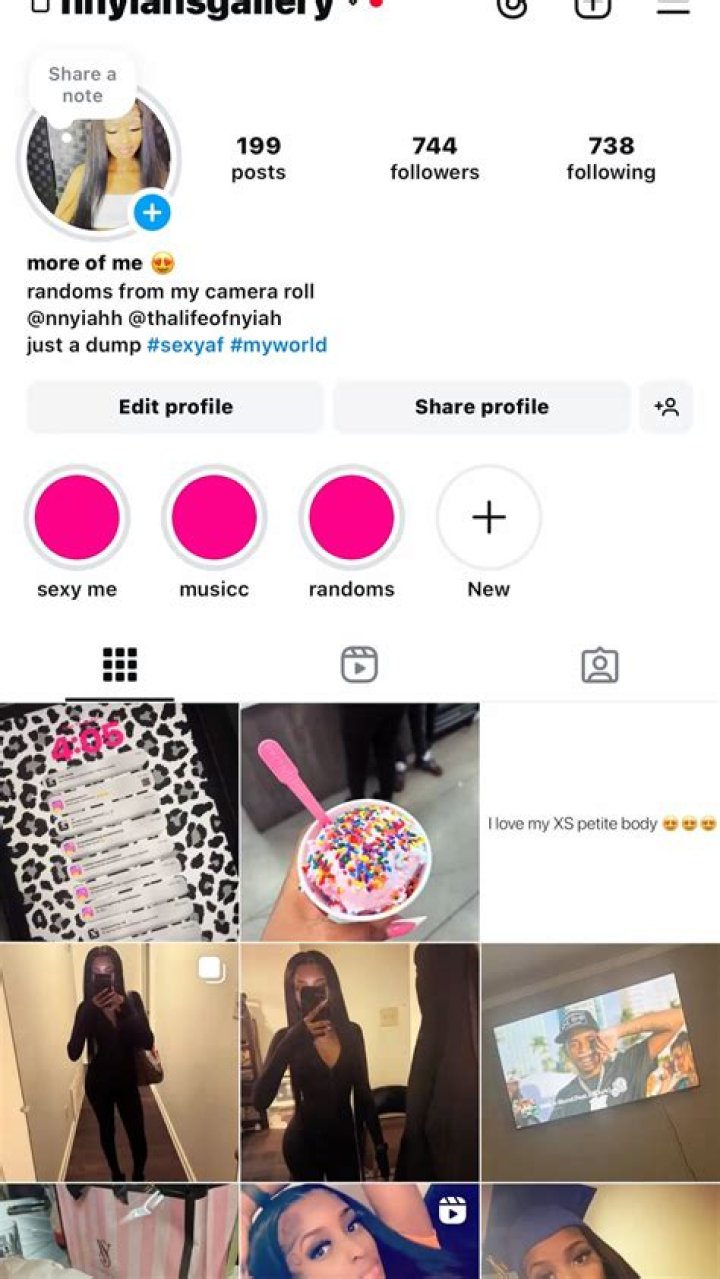
Task: Open the 'I love my XS petite body' post
Action: 600,822
